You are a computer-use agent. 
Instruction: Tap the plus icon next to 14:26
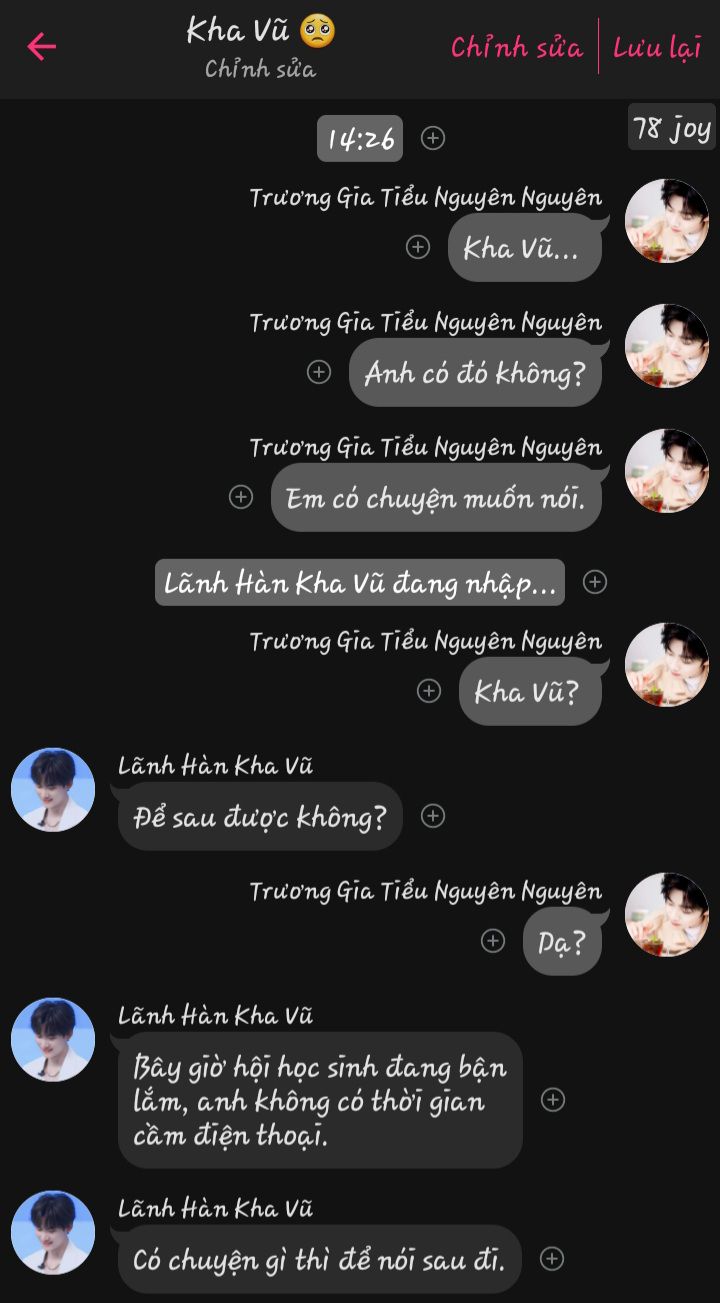[433, 138]
